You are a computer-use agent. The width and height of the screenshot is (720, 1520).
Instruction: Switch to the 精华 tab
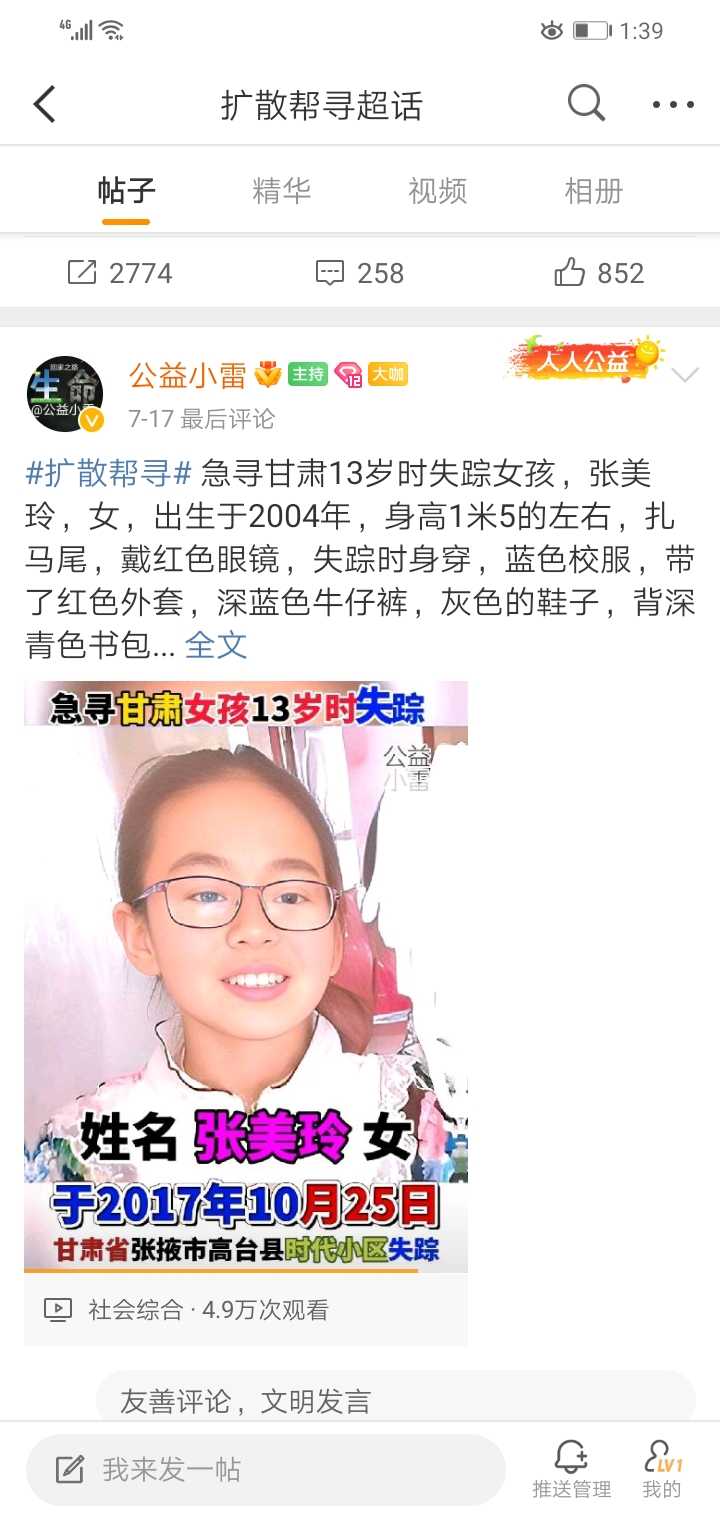coord(282,191)
